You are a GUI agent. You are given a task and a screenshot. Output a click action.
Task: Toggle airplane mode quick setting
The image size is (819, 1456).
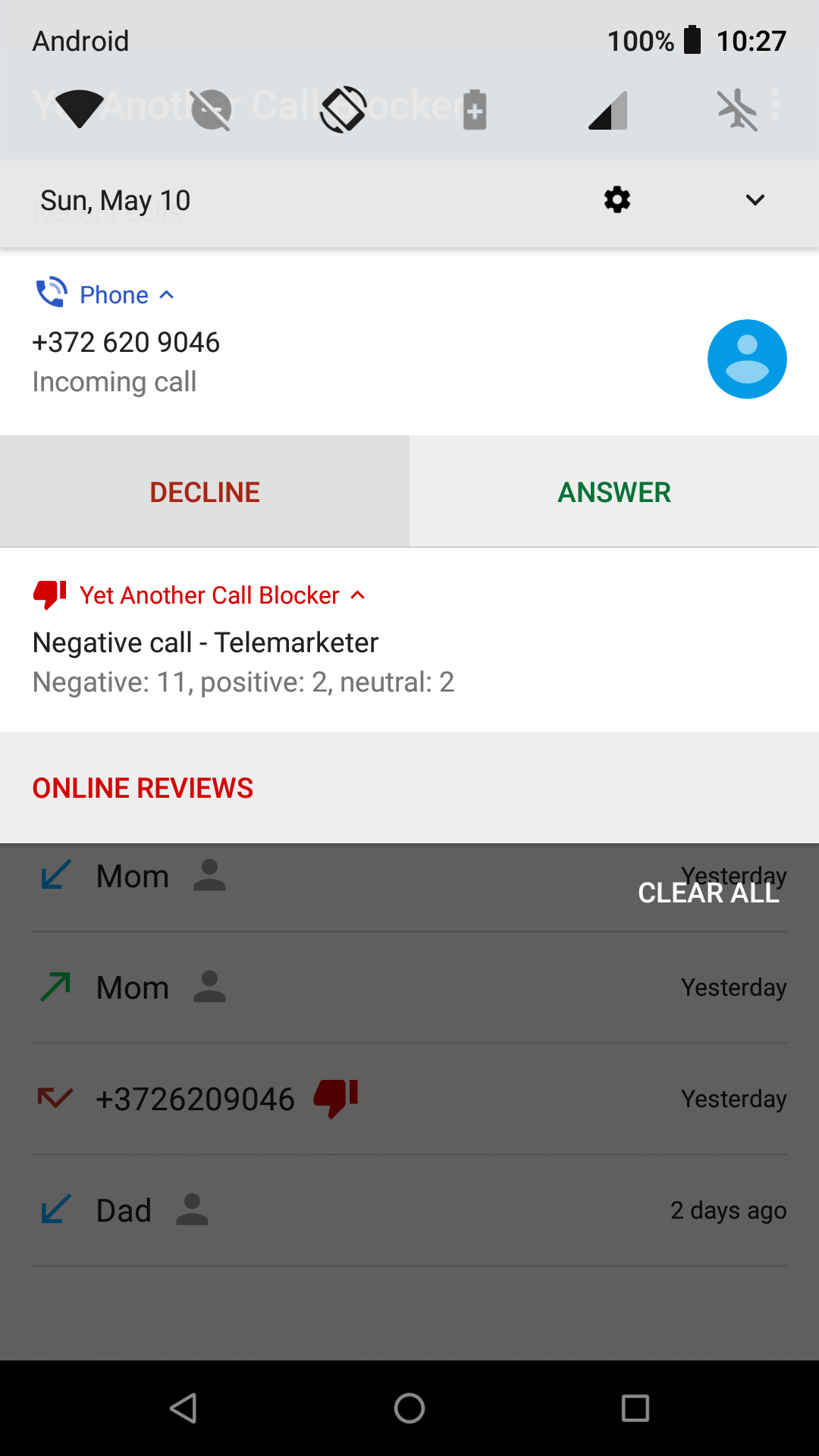tap(738, 110)
